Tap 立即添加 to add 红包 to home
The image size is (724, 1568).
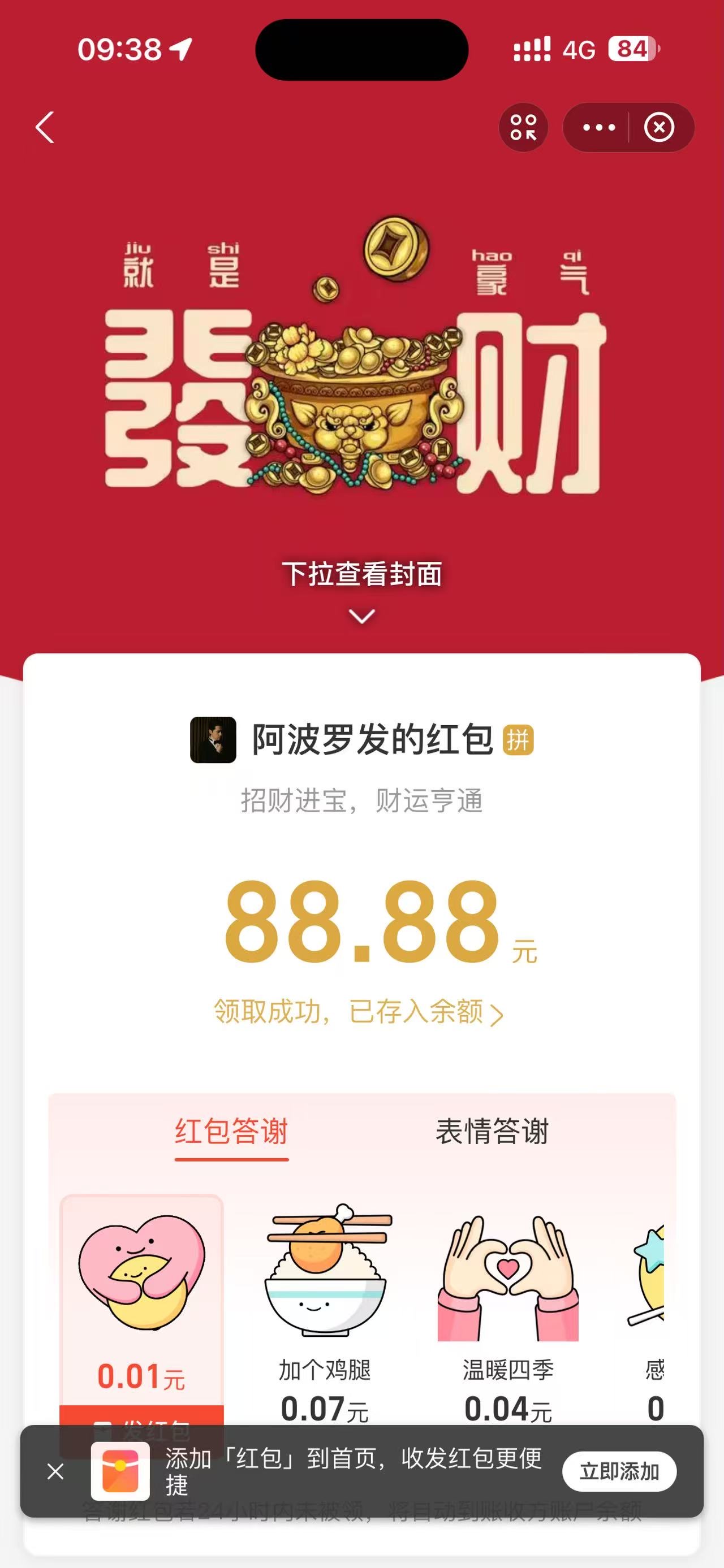click(619, 1471)
